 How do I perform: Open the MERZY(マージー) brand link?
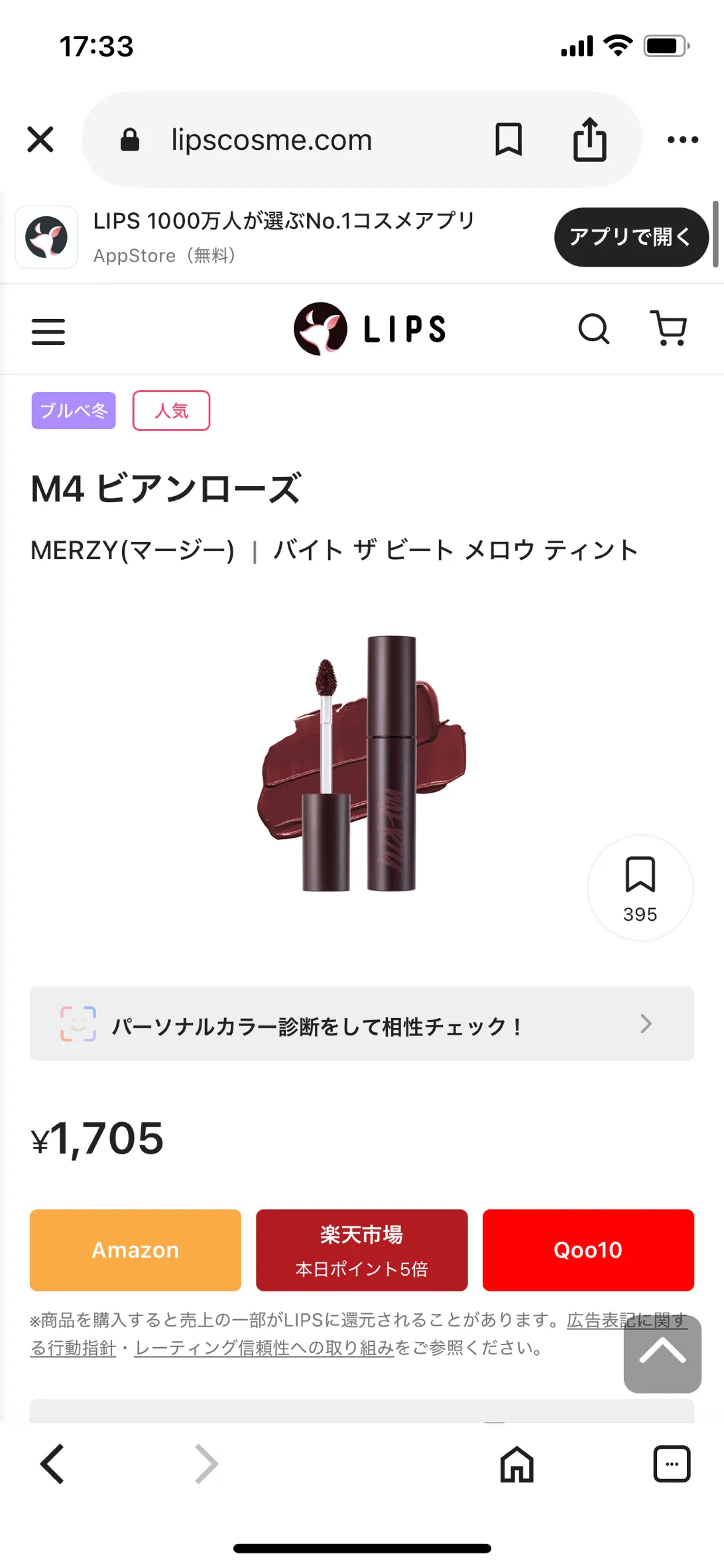pyautogui.click(x=133, y=551)
